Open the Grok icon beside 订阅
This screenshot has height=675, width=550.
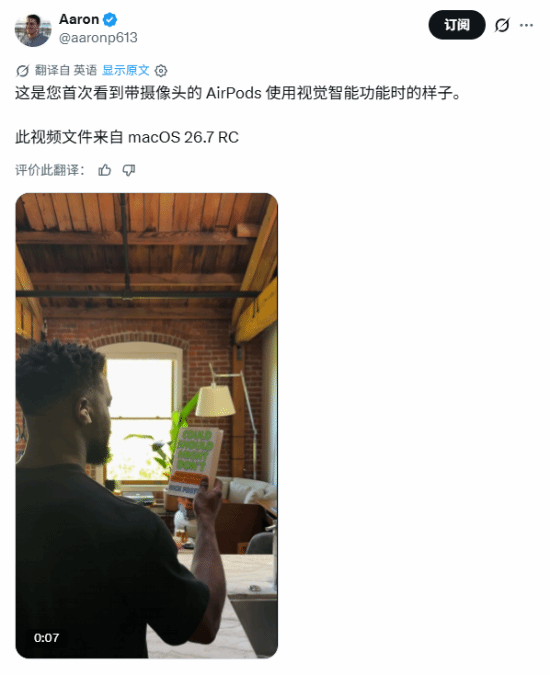pos(502,25)
